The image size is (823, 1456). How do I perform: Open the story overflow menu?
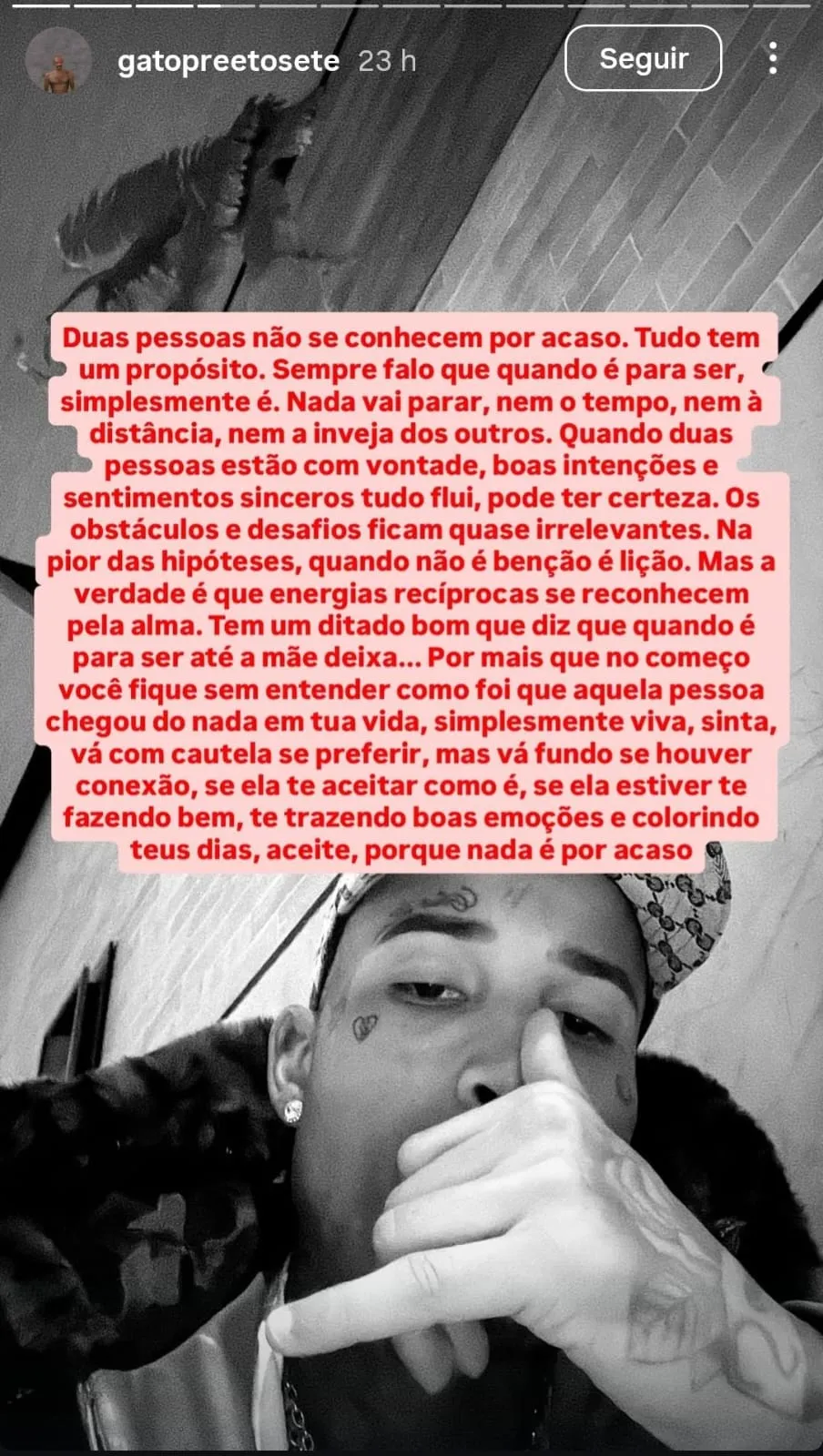pos(772,59)
